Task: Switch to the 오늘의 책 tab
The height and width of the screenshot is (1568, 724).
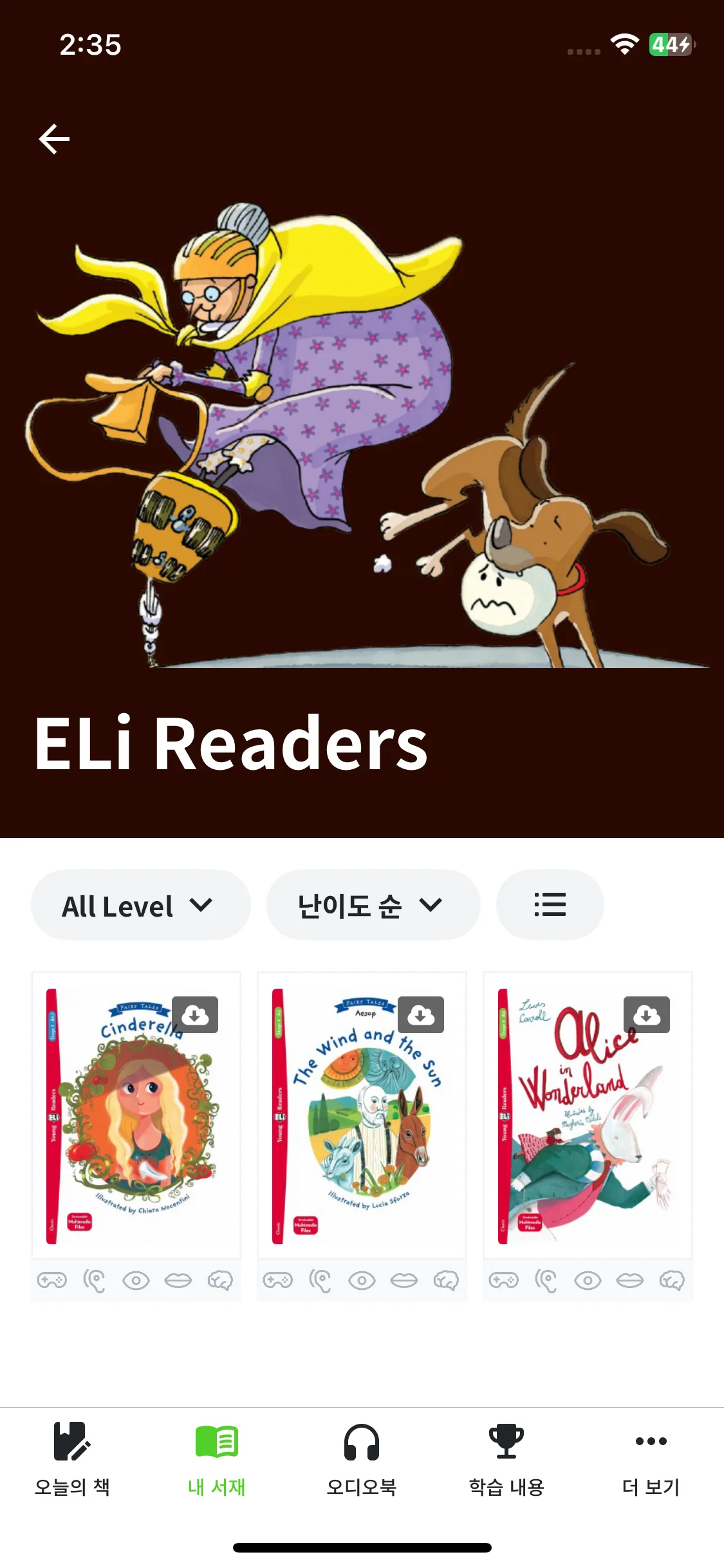Action: click(x=72, y=1460)
